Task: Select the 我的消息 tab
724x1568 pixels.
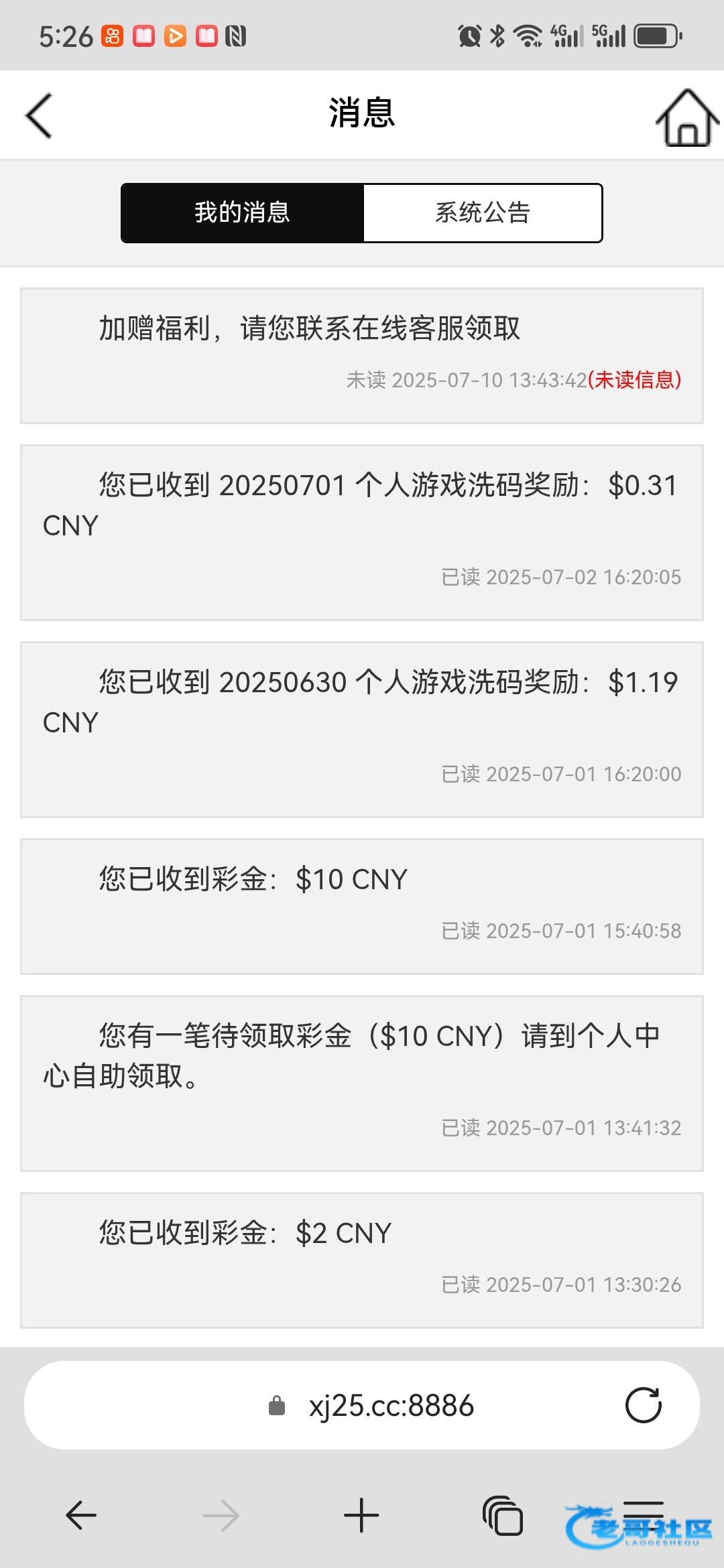Action: [x=242, y=212]
